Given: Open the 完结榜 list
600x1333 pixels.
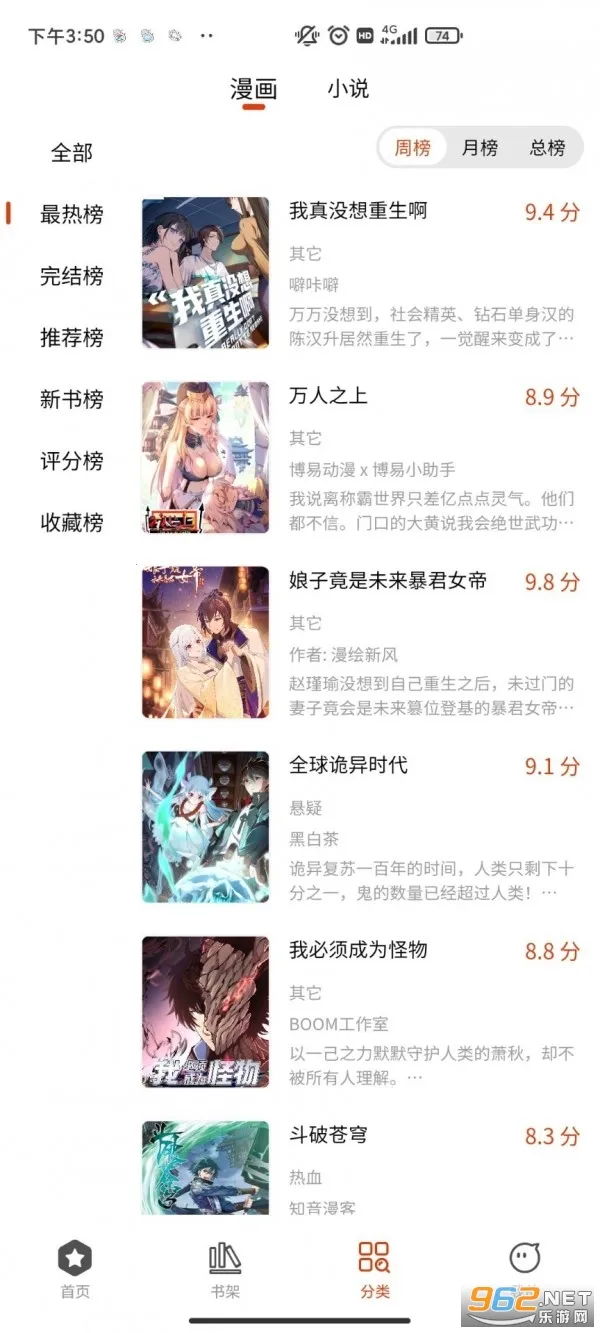Looking at the screenshot, I should (x=72, y=276).
